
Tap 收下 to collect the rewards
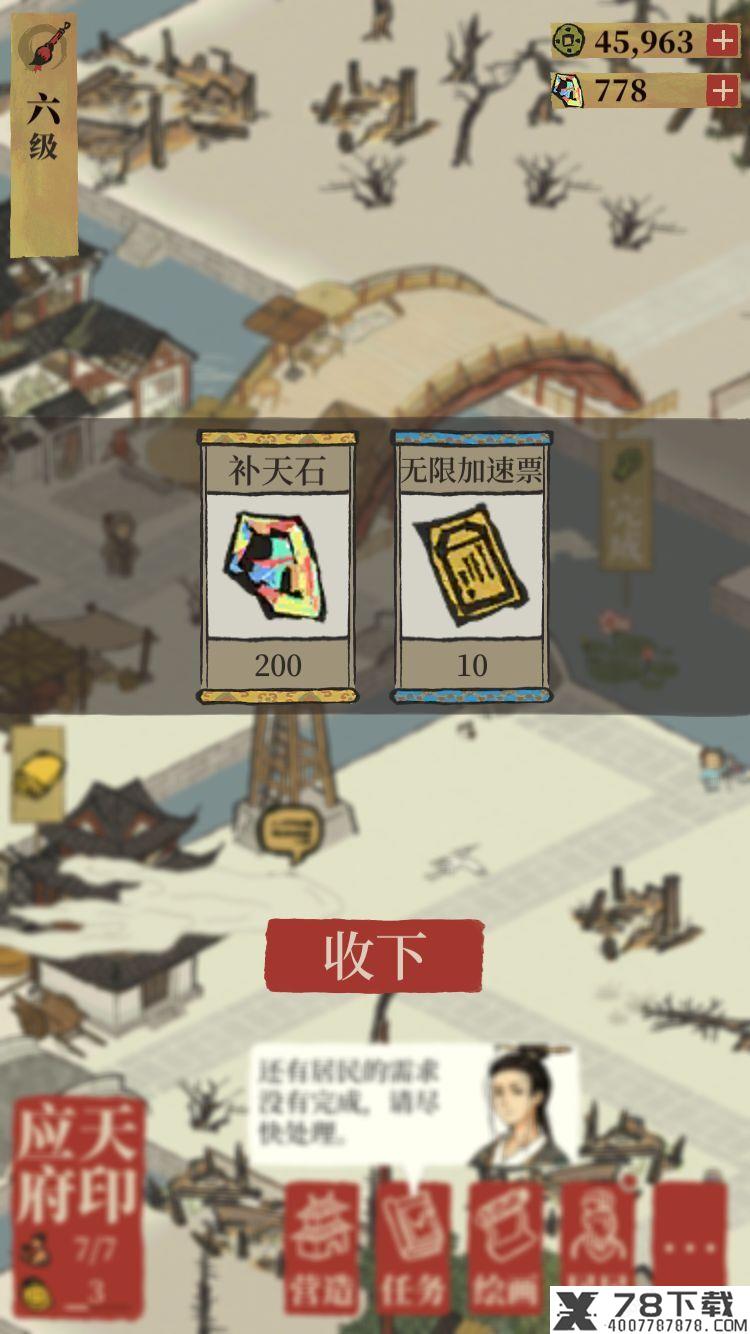click(x=374, y=956)
